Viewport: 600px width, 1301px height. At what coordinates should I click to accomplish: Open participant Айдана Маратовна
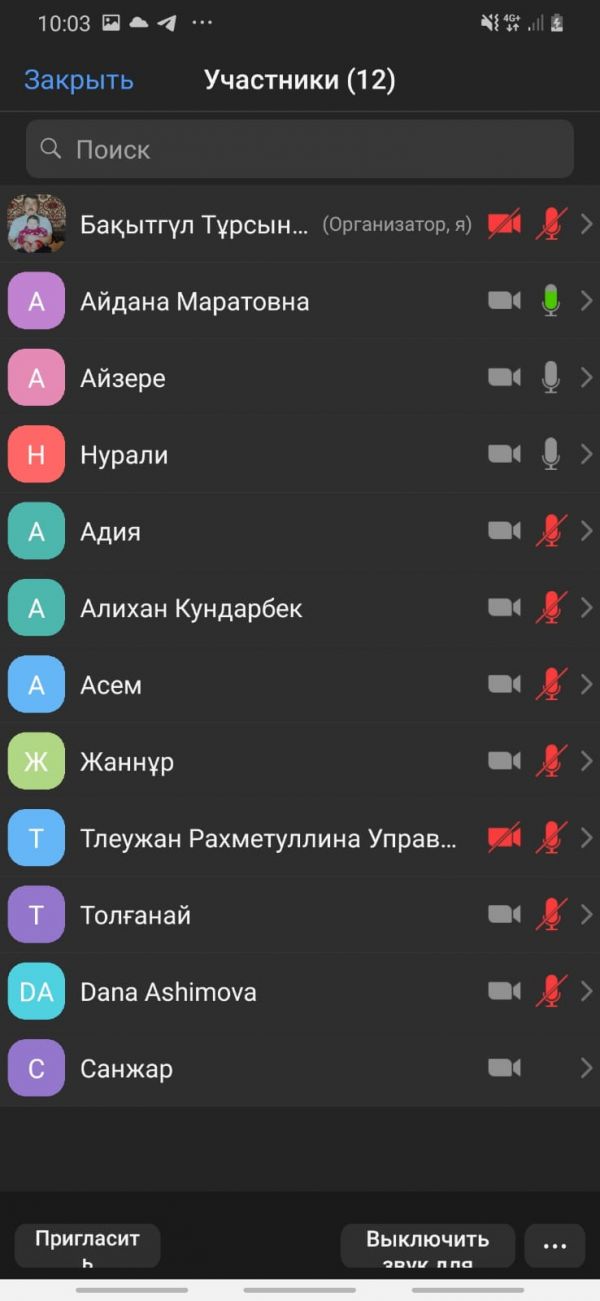(195, 302)
